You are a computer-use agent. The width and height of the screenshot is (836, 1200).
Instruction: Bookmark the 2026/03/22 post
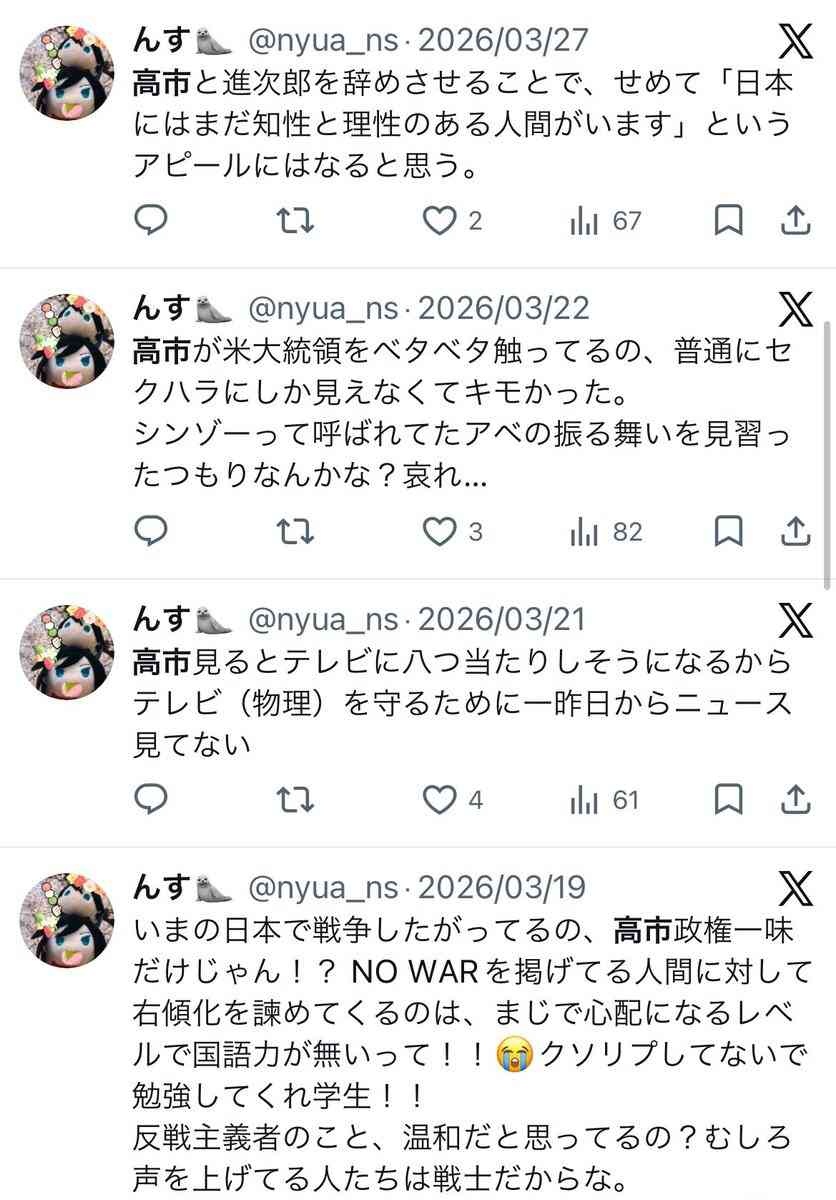coord(728,531)
